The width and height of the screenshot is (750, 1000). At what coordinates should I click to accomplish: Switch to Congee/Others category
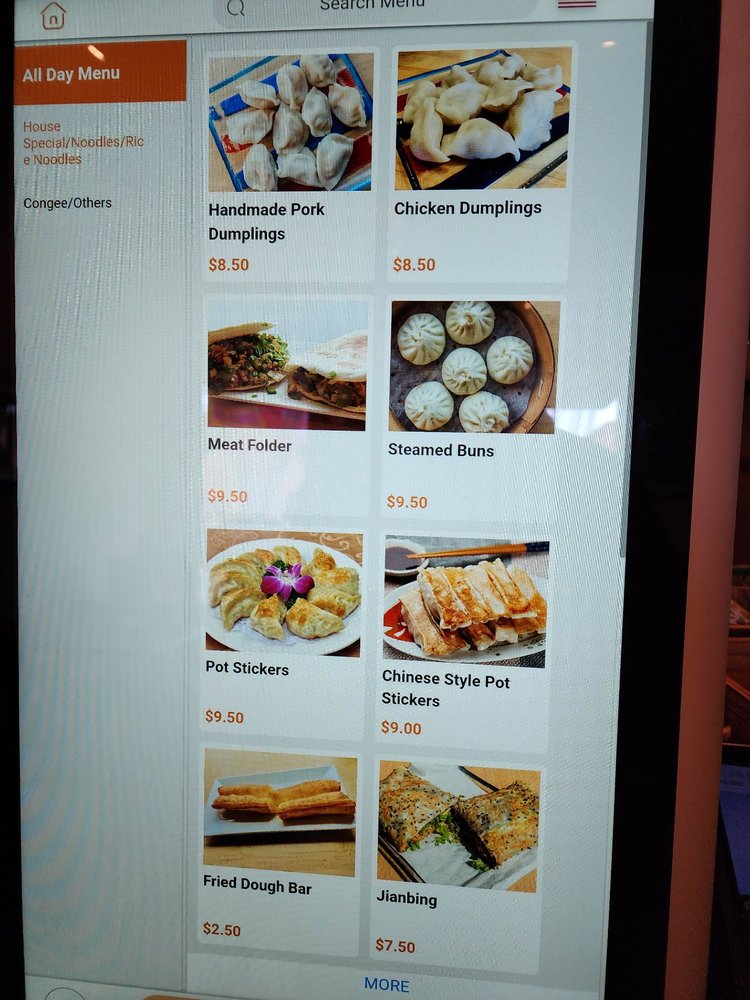[68, 203]
